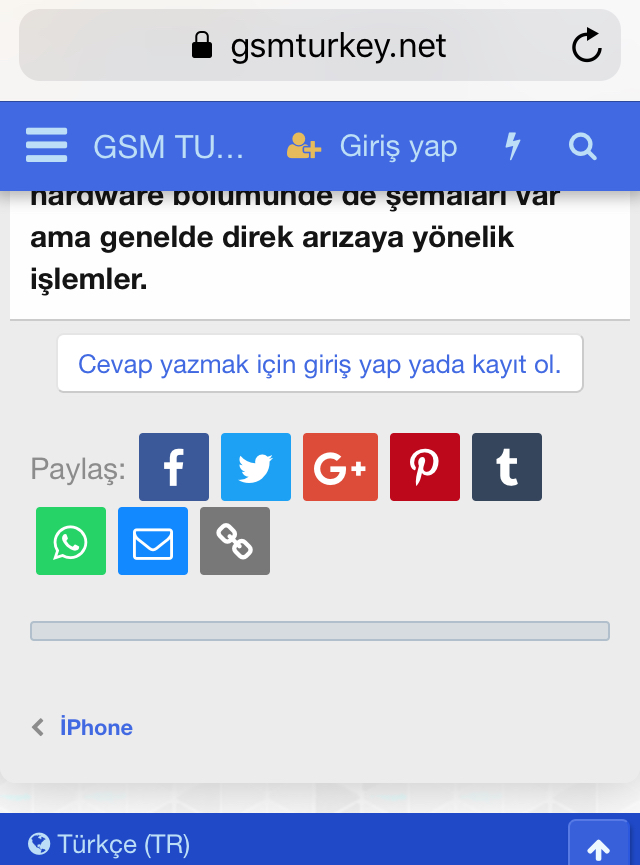Open the hamburger menu
640x865 pixels.
click(46, 146)
